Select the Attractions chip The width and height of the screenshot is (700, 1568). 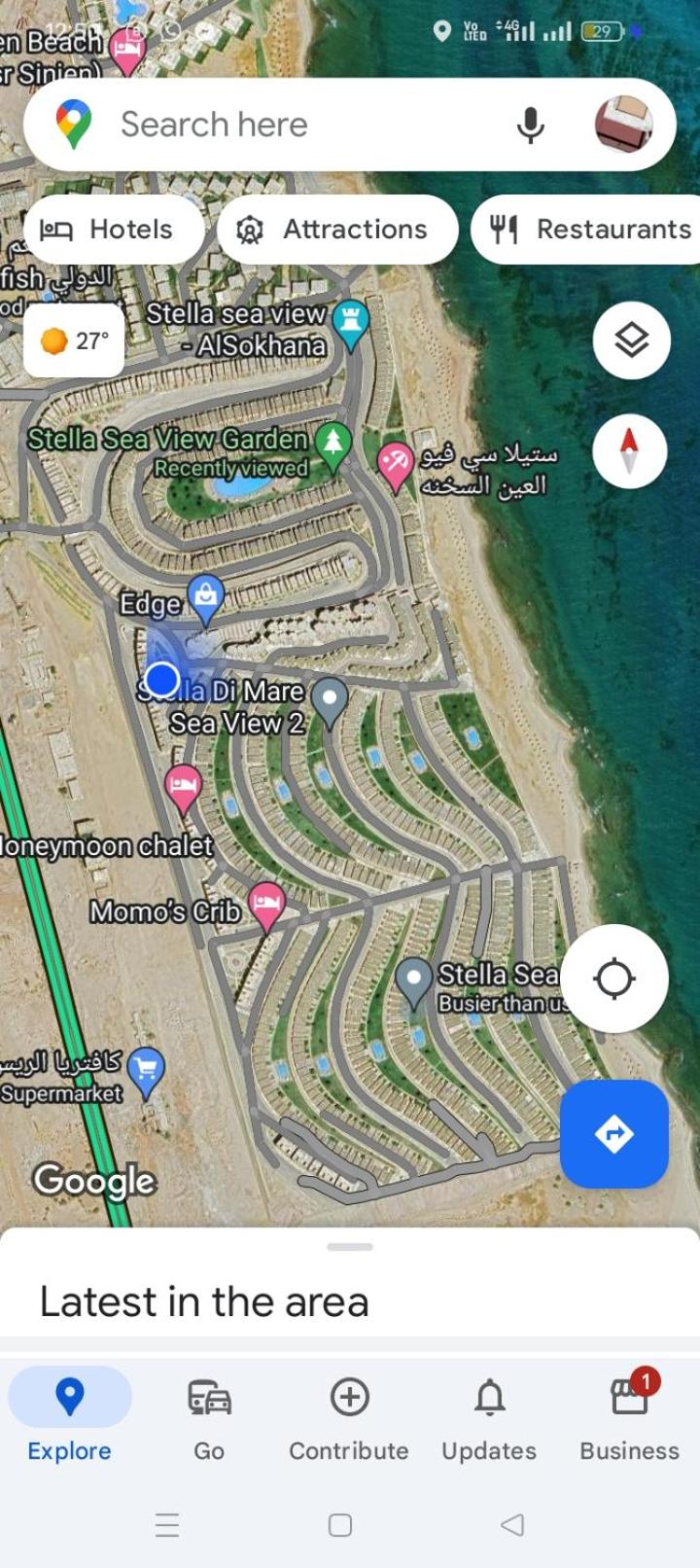337,230
